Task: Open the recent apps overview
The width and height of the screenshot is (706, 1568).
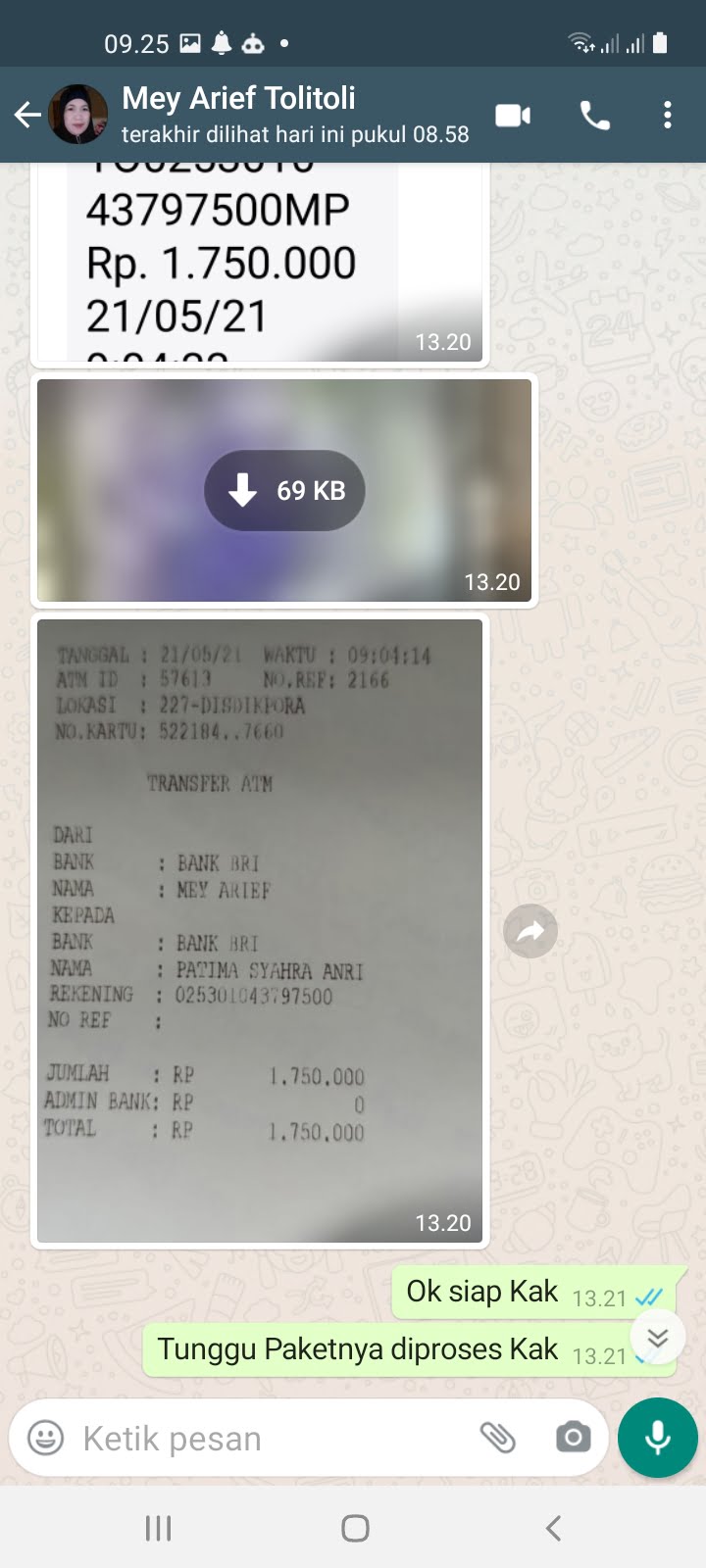Action: (158, 1528)
